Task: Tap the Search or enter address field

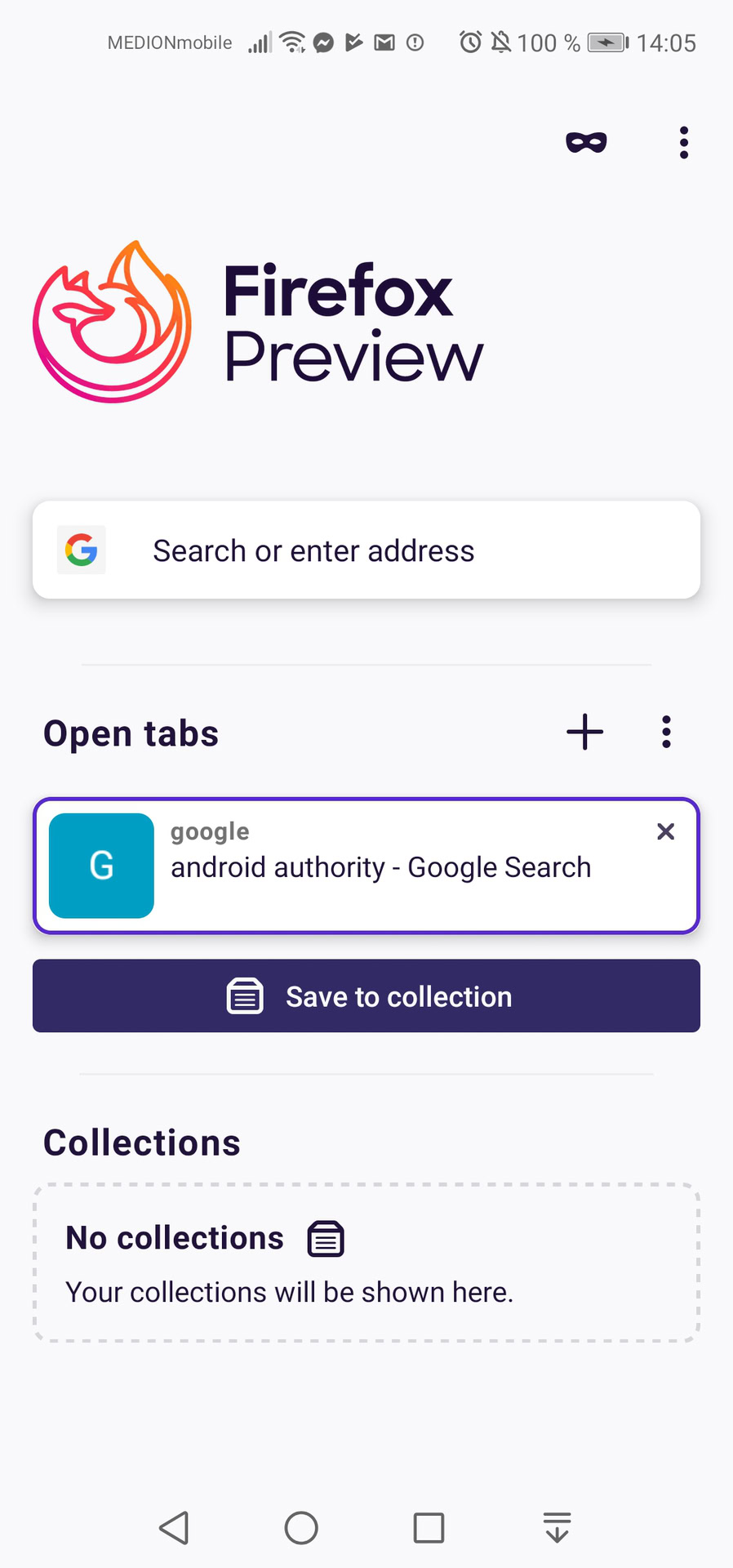Action: tap(366, 550)
